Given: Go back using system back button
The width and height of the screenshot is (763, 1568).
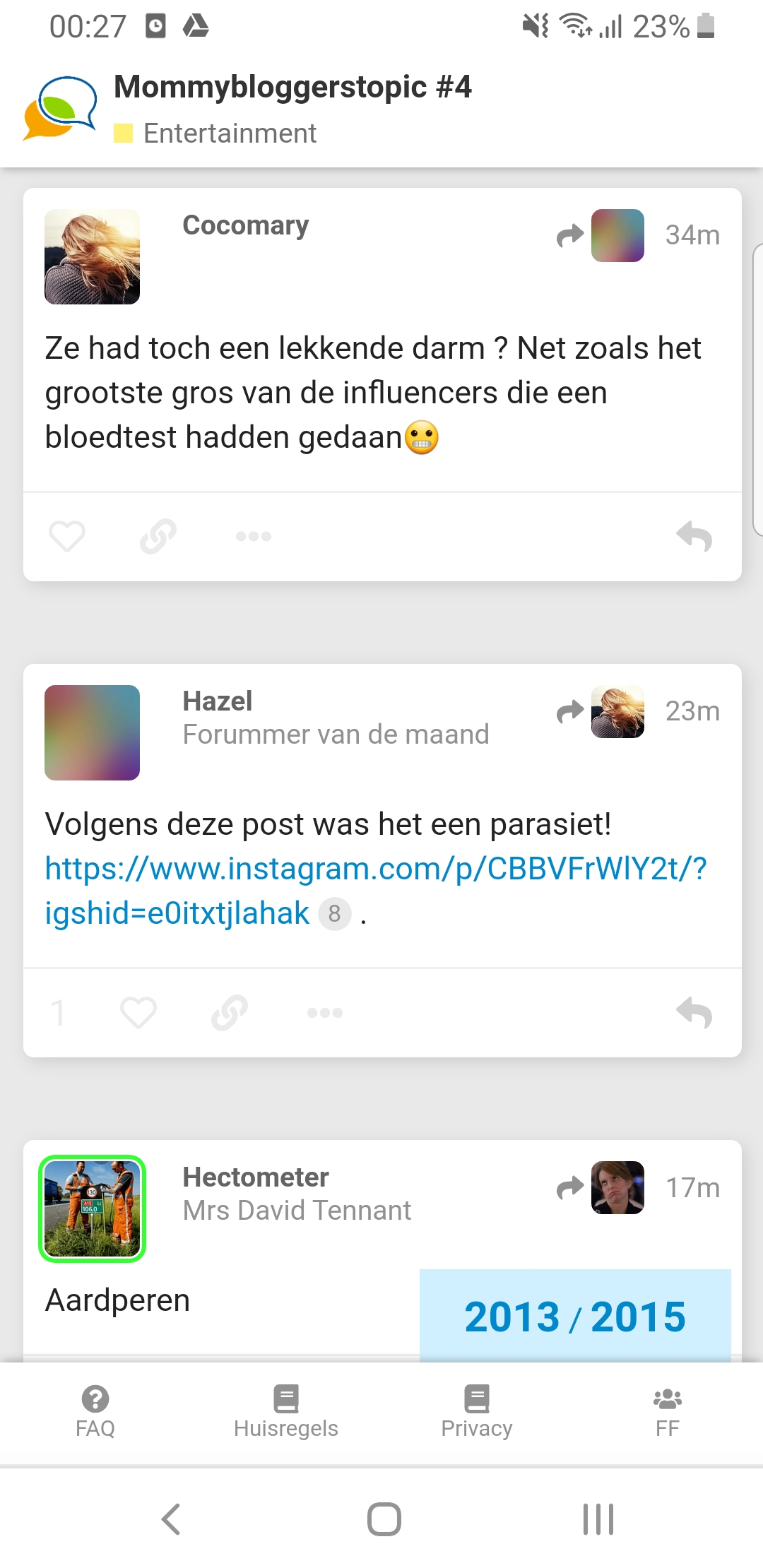Looking at the screenshot, I should tap(171, 1519).
